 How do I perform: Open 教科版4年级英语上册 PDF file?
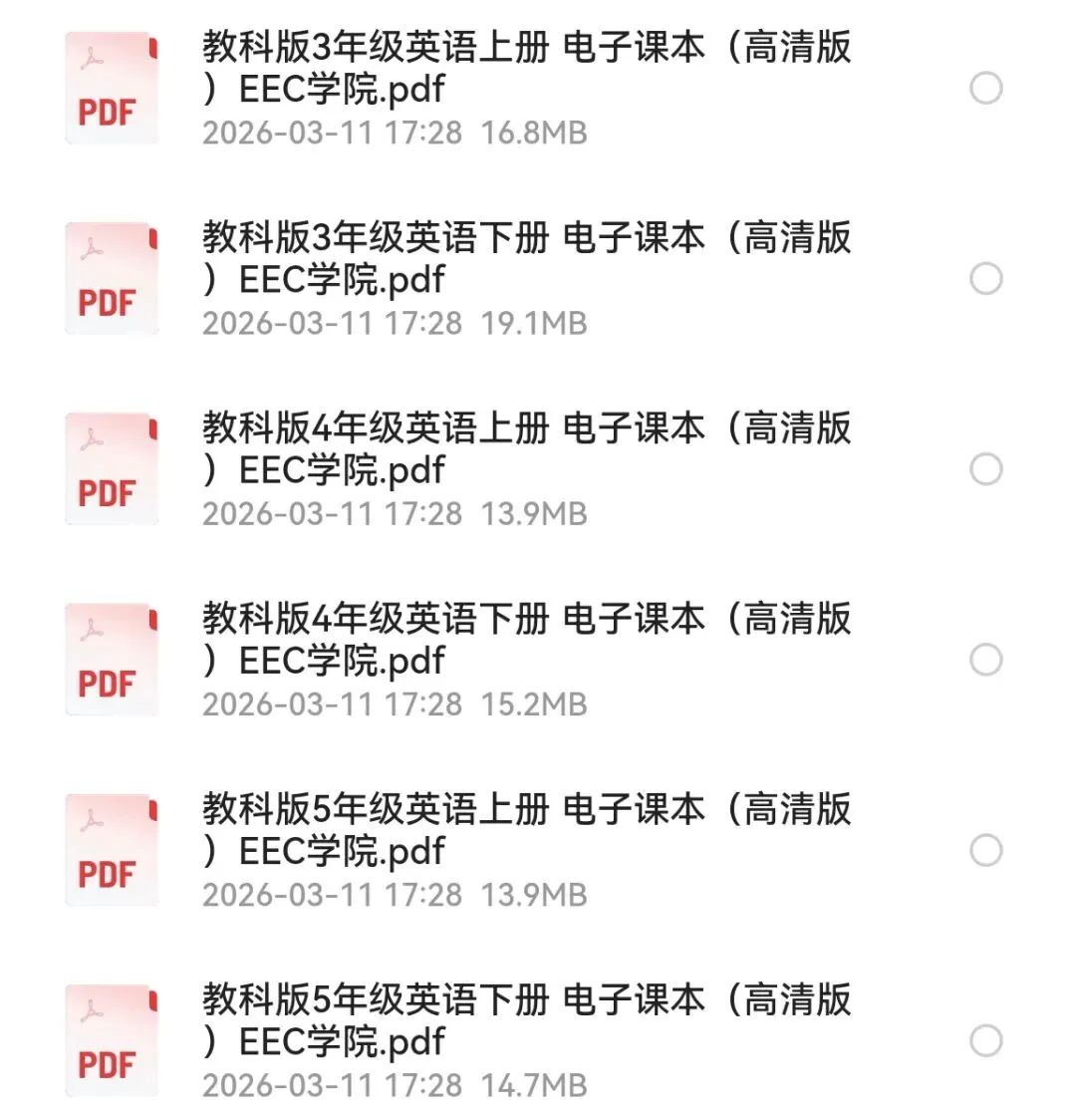[526, 448]
